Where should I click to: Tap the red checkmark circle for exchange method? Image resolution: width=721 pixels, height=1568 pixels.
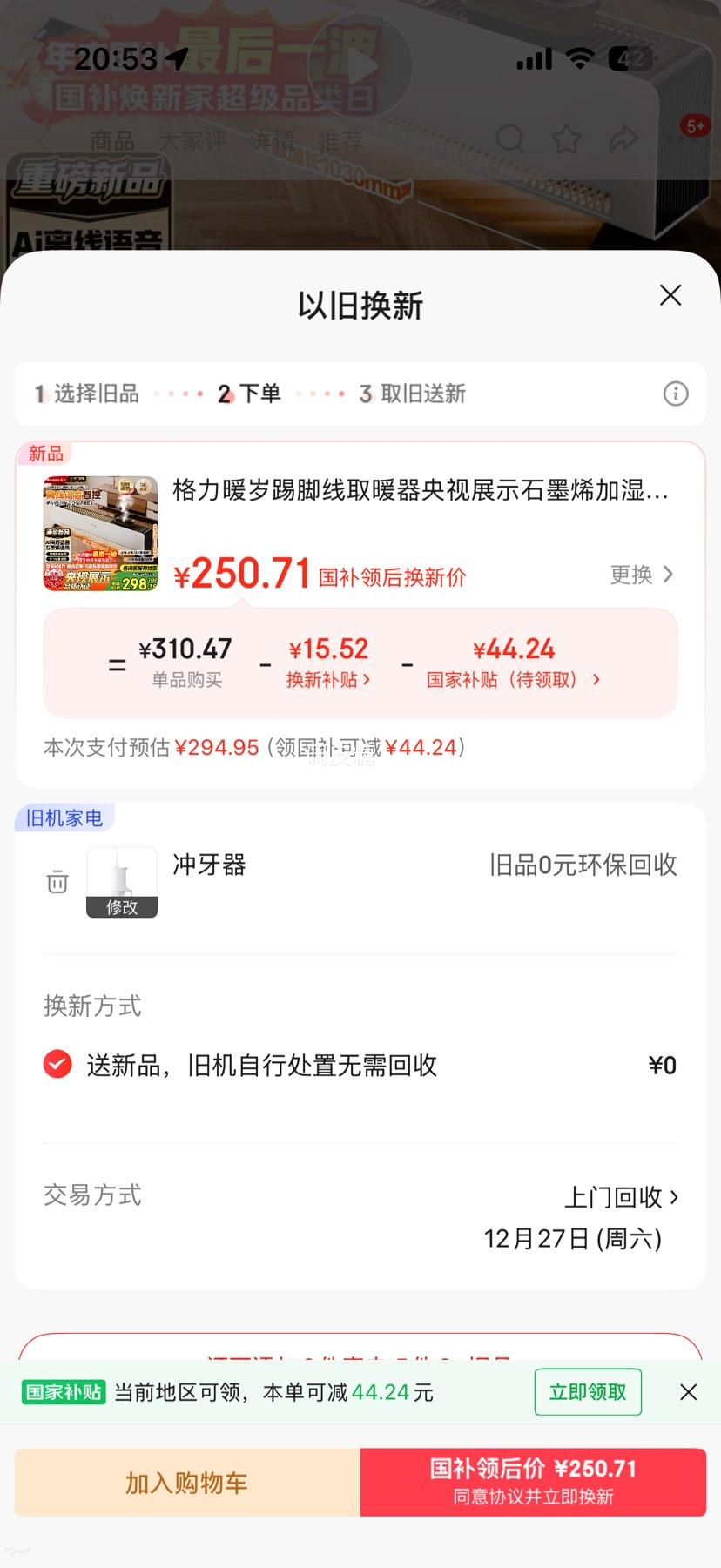(x=57, y=1065)
